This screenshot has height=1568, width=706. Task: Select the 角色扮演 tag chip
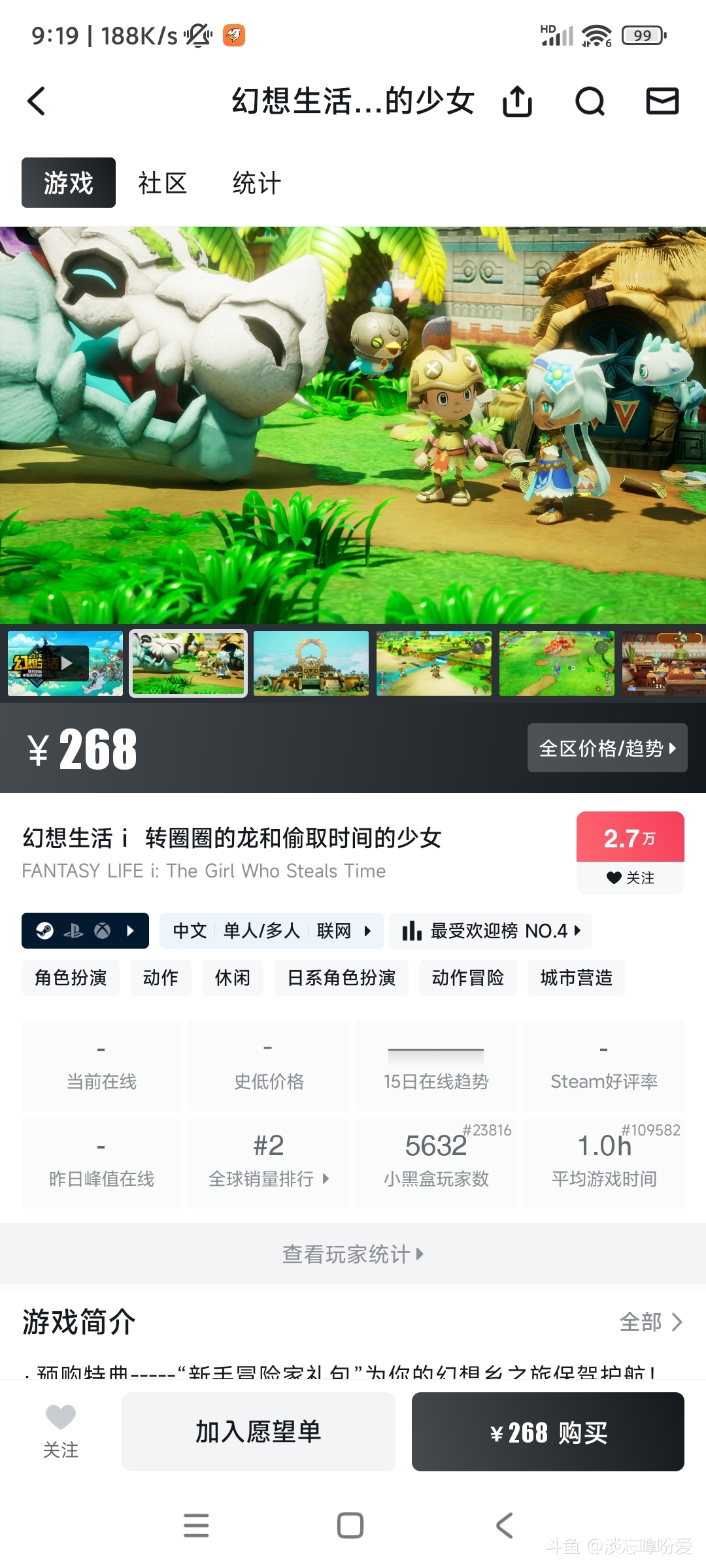click(x=71, y=977)
